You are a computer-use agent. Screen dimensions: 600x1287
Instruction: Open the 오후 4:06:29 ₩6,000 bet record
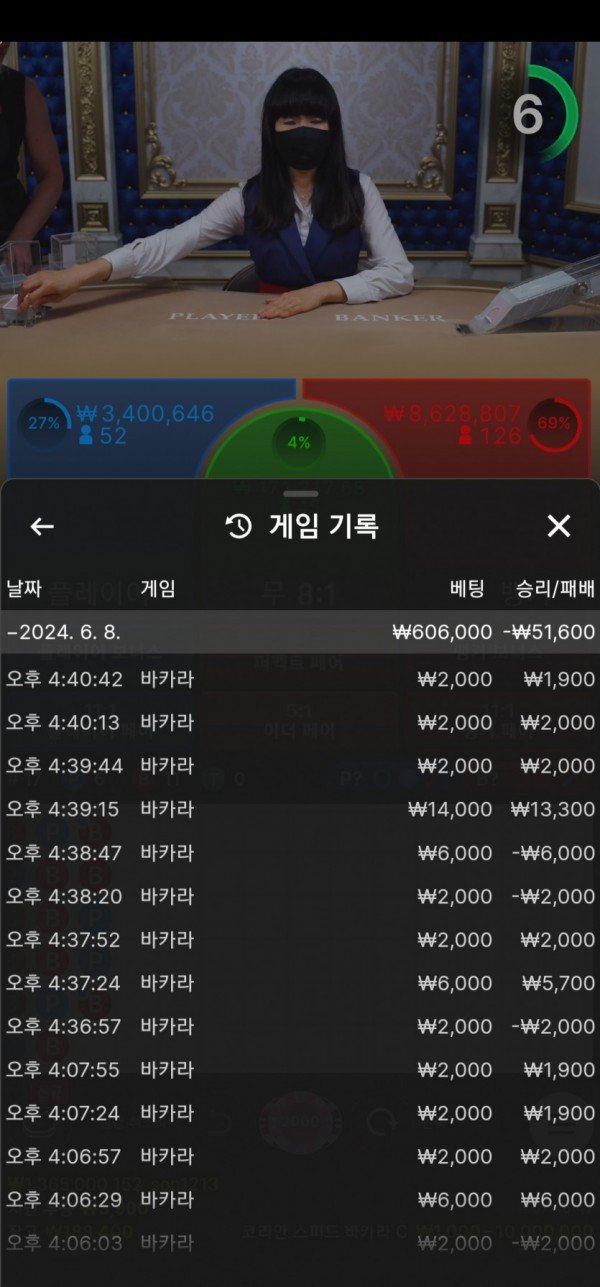tap(300, 1200)
